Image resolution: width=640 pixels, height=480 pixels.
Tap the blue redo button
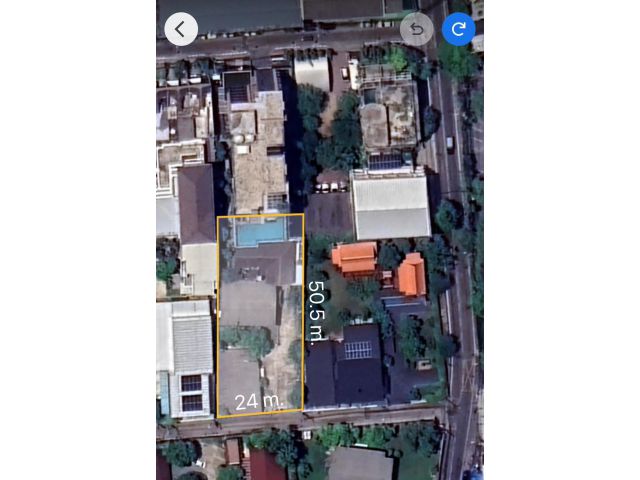pos(458,29)
